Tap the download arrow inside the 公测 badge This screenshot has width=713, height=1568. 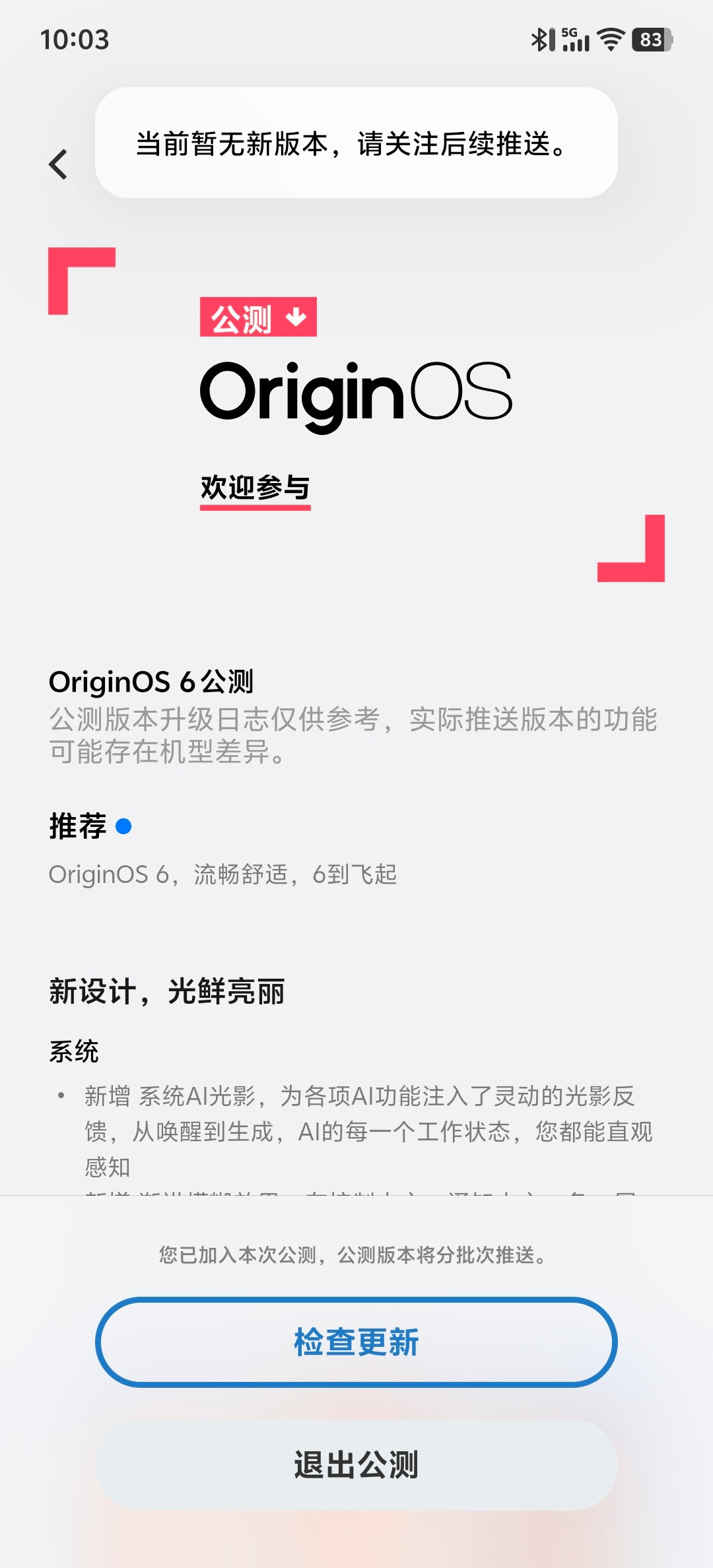tap(296, 317)
